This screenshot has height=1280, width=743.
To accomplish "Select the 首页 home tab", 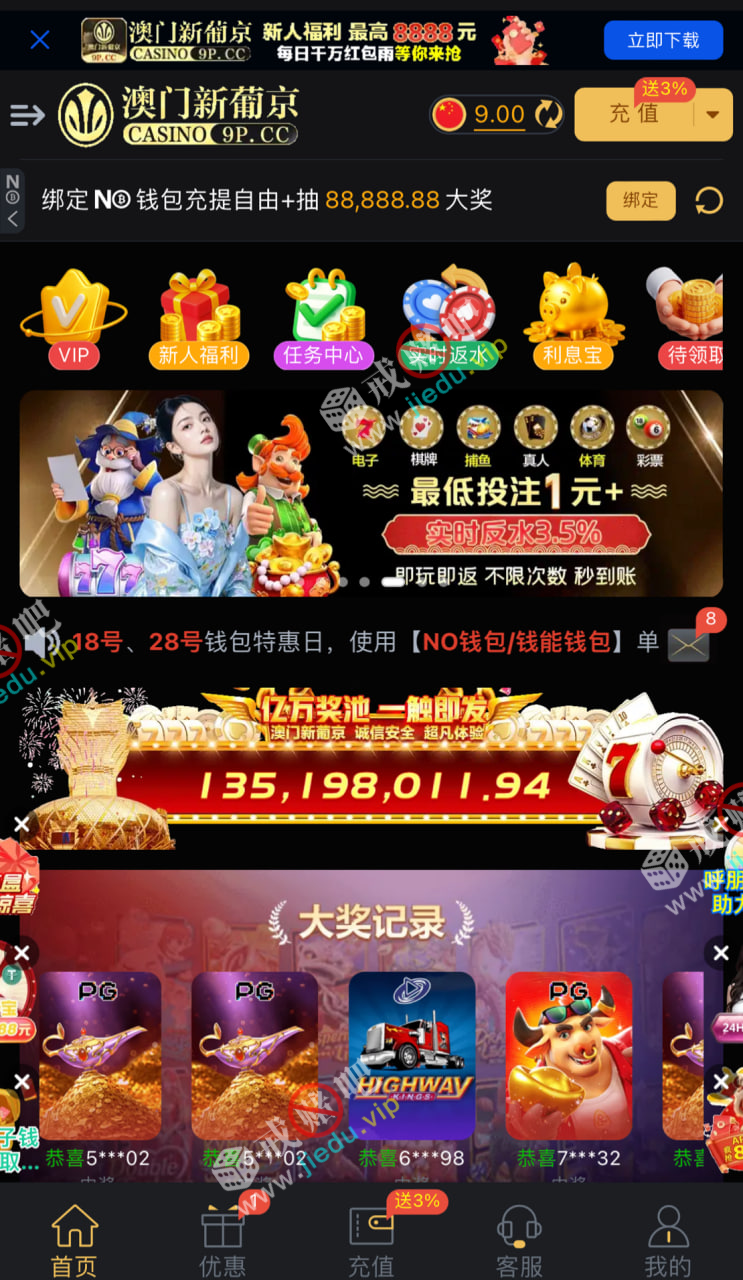I will (74, 1240).
